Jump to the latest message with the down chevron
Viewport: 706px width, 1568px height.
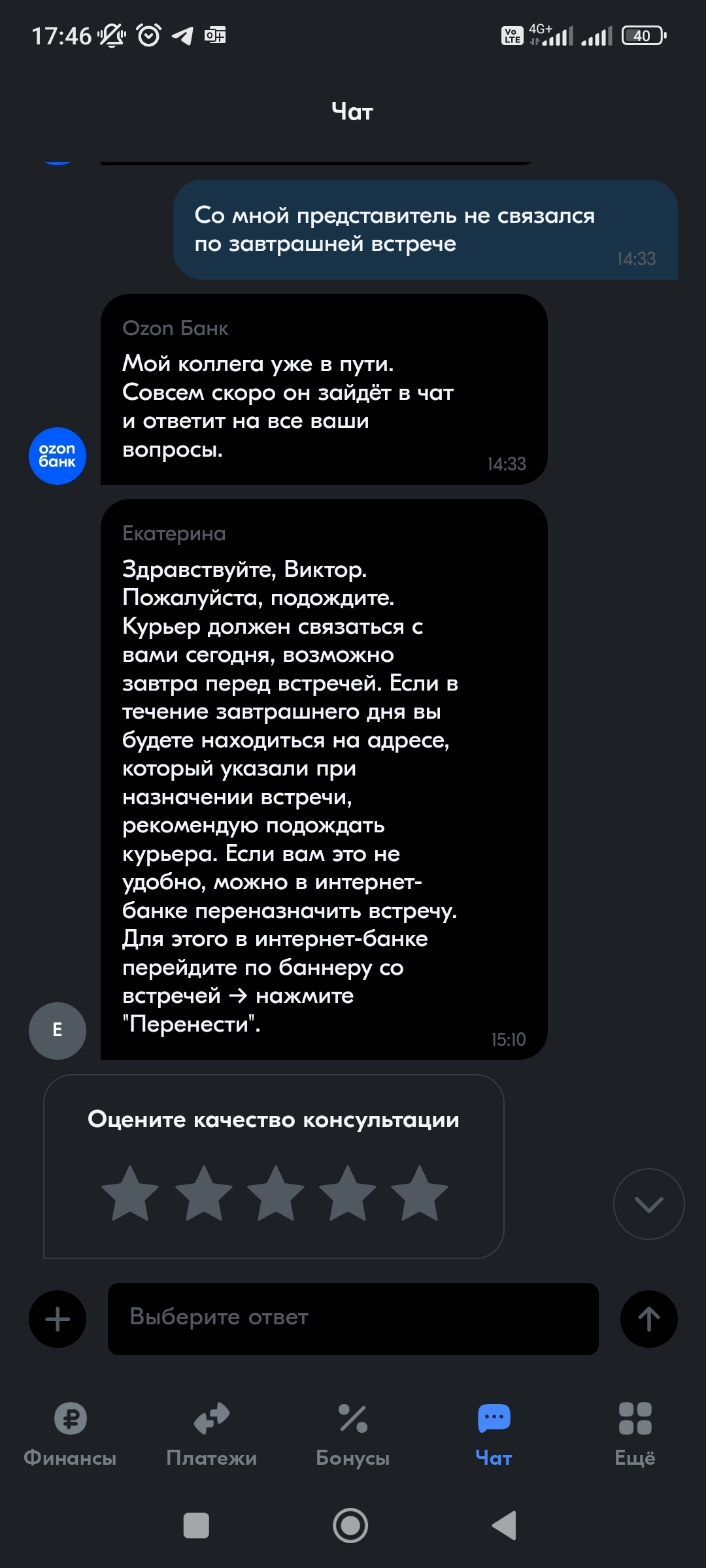click(x=648, y=1203)
